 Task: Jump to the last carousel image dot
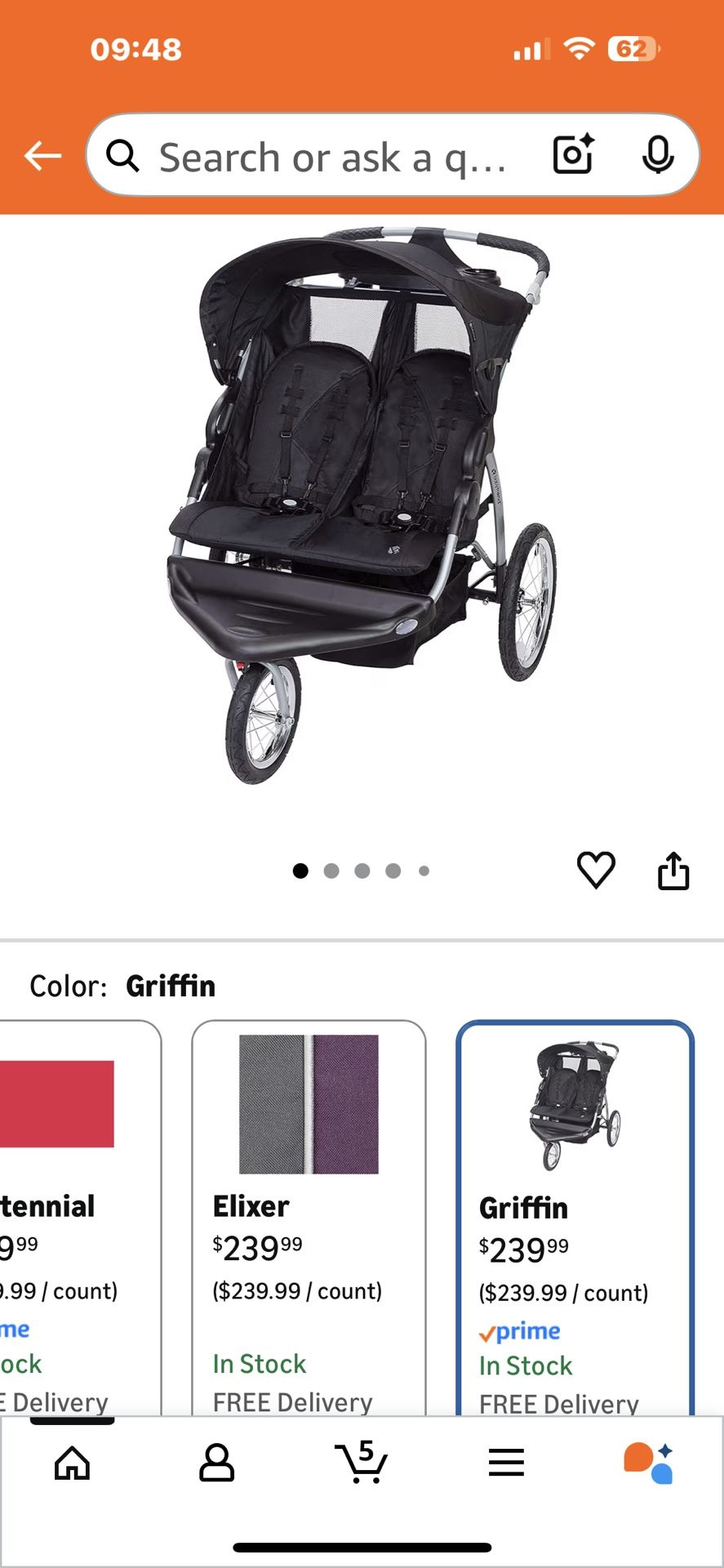[x=423, y=871]
